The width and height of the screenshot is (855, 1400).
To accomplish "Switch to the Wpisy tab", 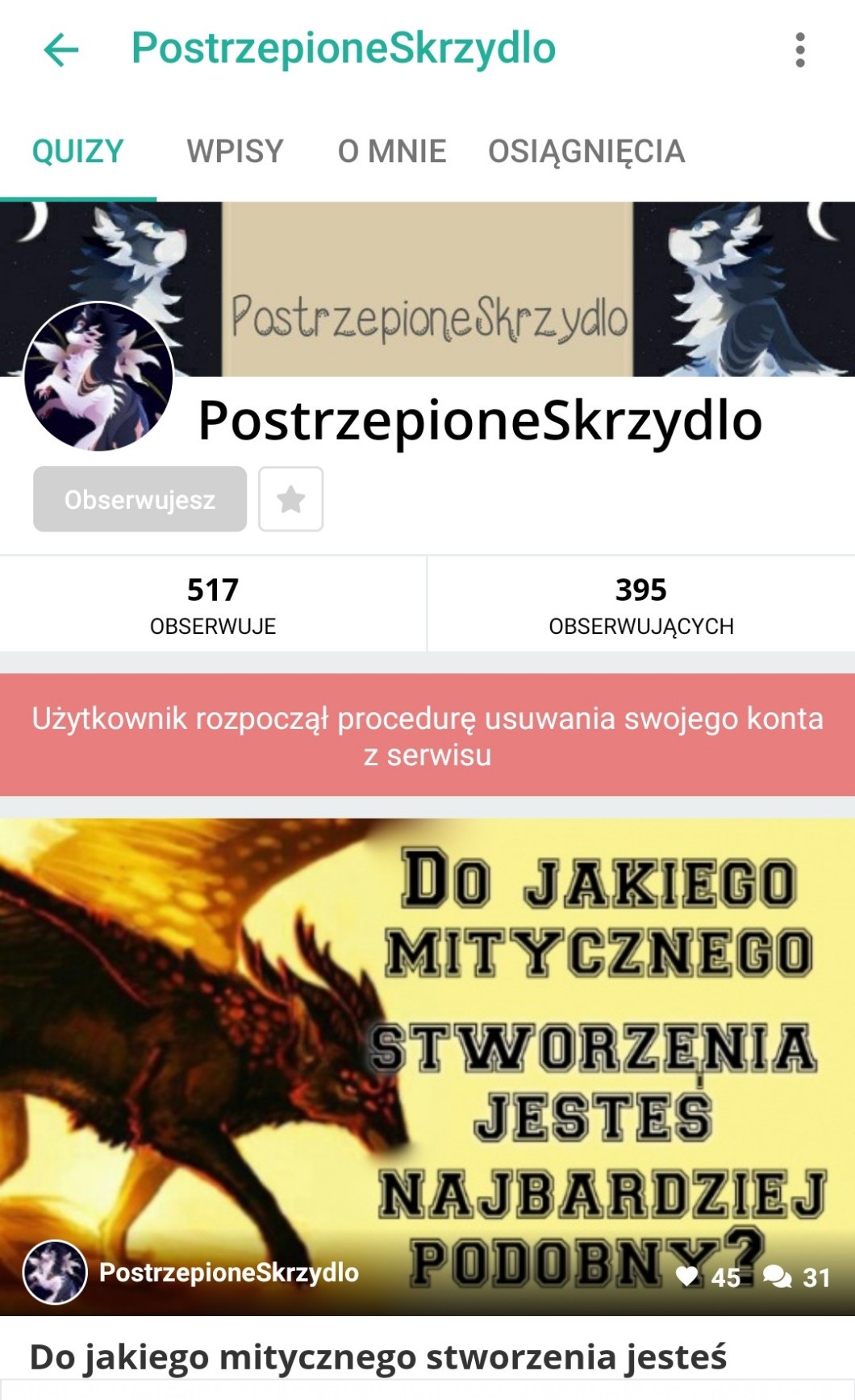I will 235,152.
